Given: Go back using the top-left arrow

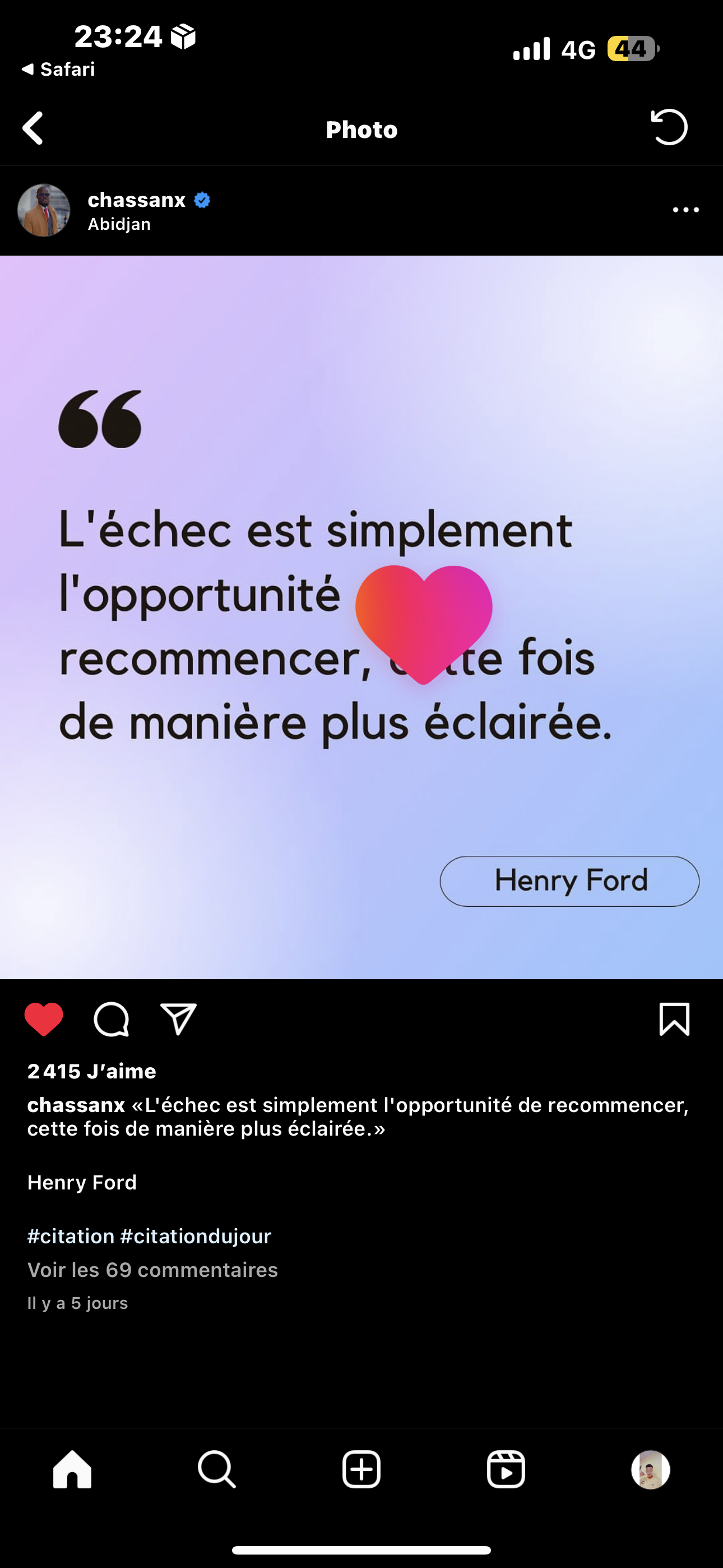Looking at the screenshot, I should pyautogui.click(x=33, y=128).
